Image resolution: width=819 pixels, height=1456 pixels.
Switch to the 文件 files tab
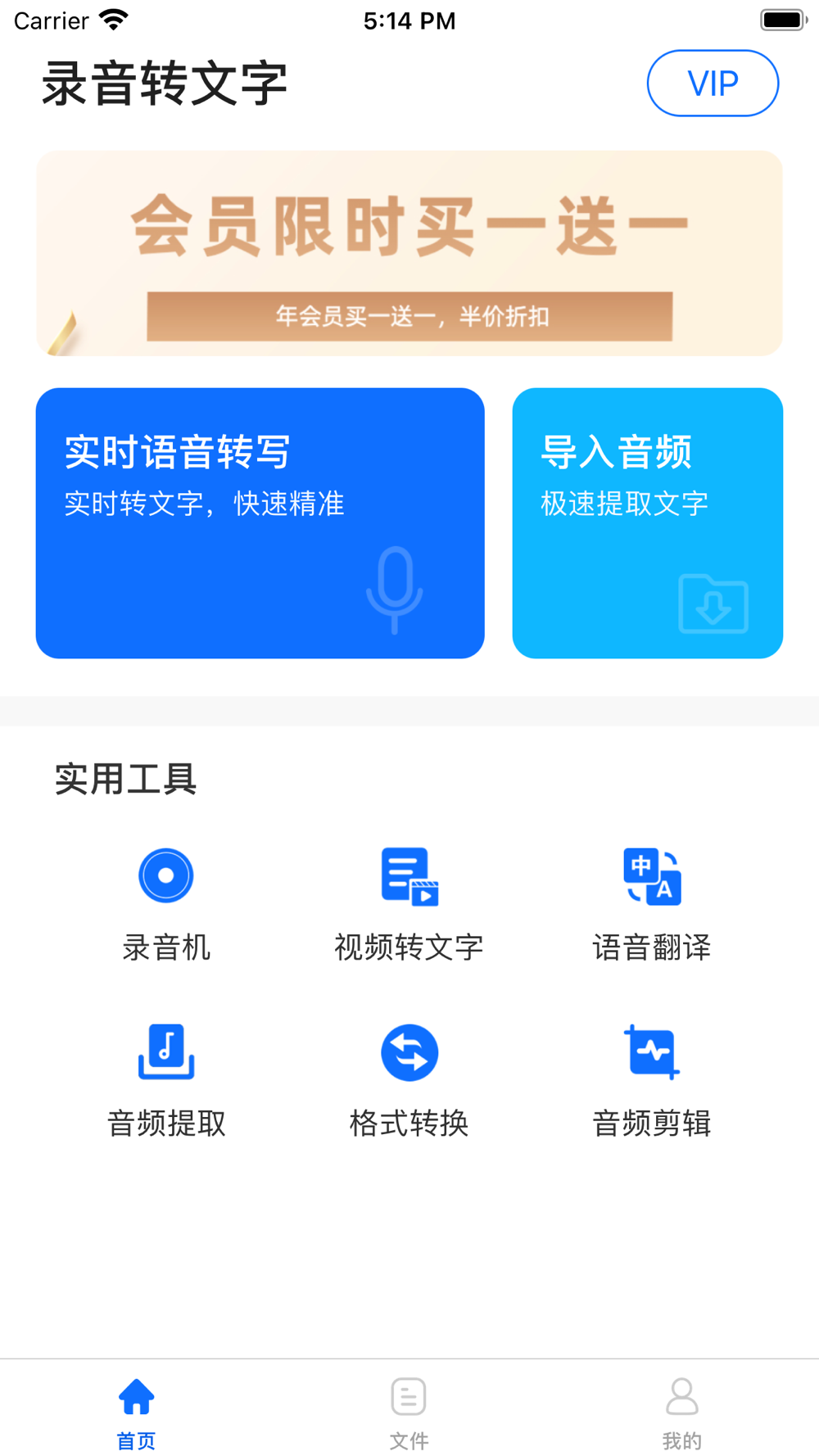point(409,1410)
